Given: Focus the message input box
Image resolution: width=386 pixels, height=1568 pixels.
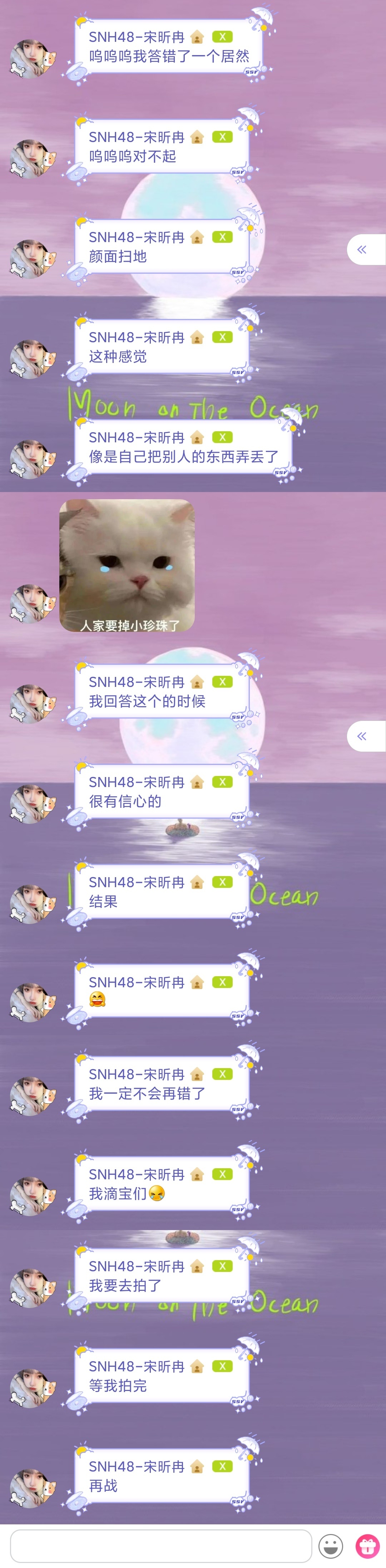Looking at the screenshot, I should (161, 1546).
